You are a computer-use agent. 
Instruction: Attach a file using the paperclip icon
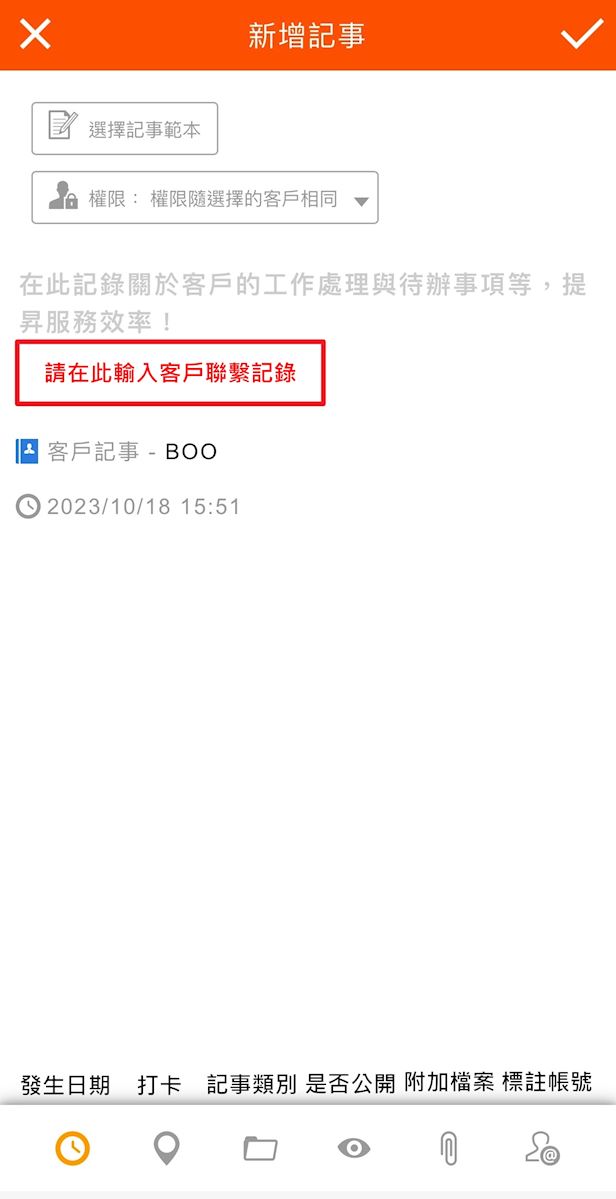coord(448,1149)
